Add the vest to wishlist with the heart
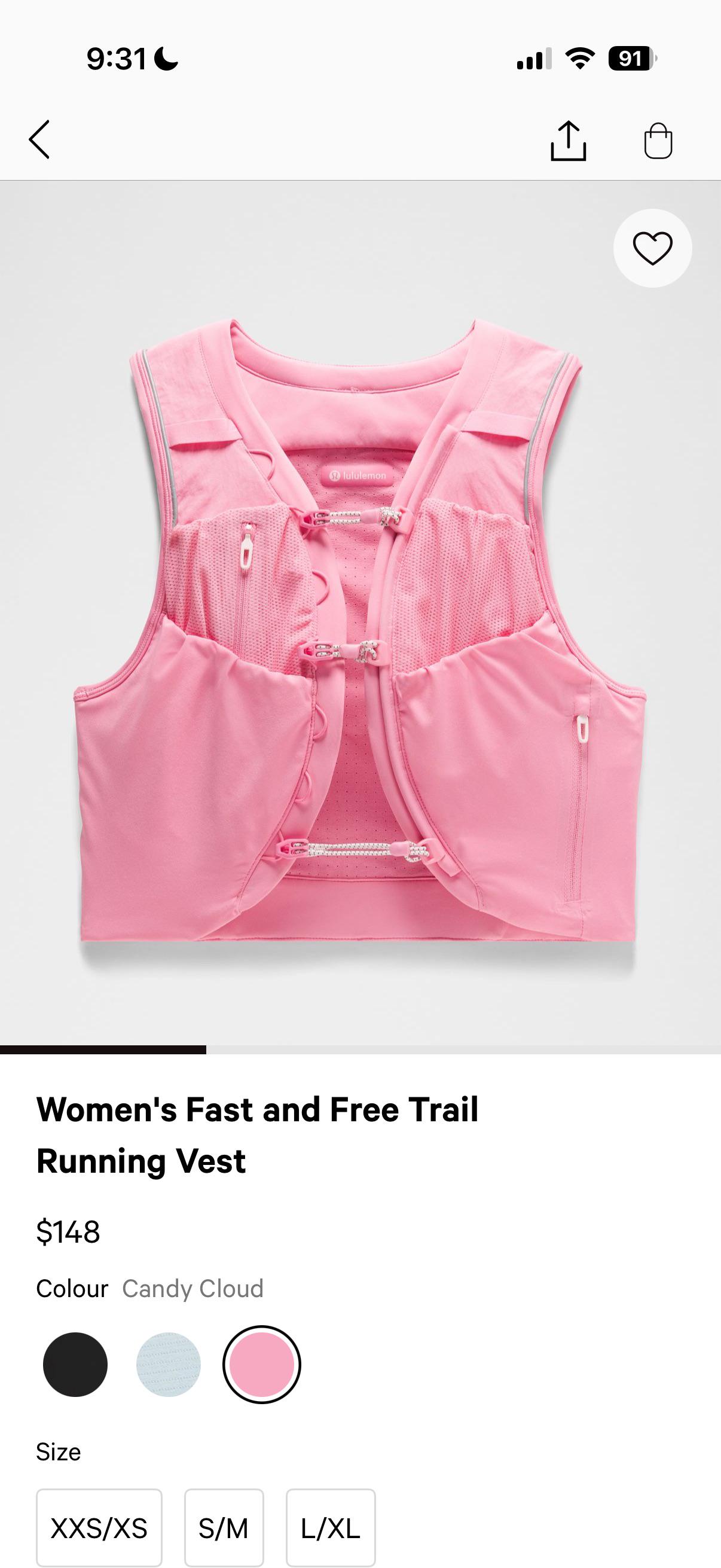Image resolution: width=721 pixels, height=1568 pixels. pyautogui.click(x=652, y=248)
